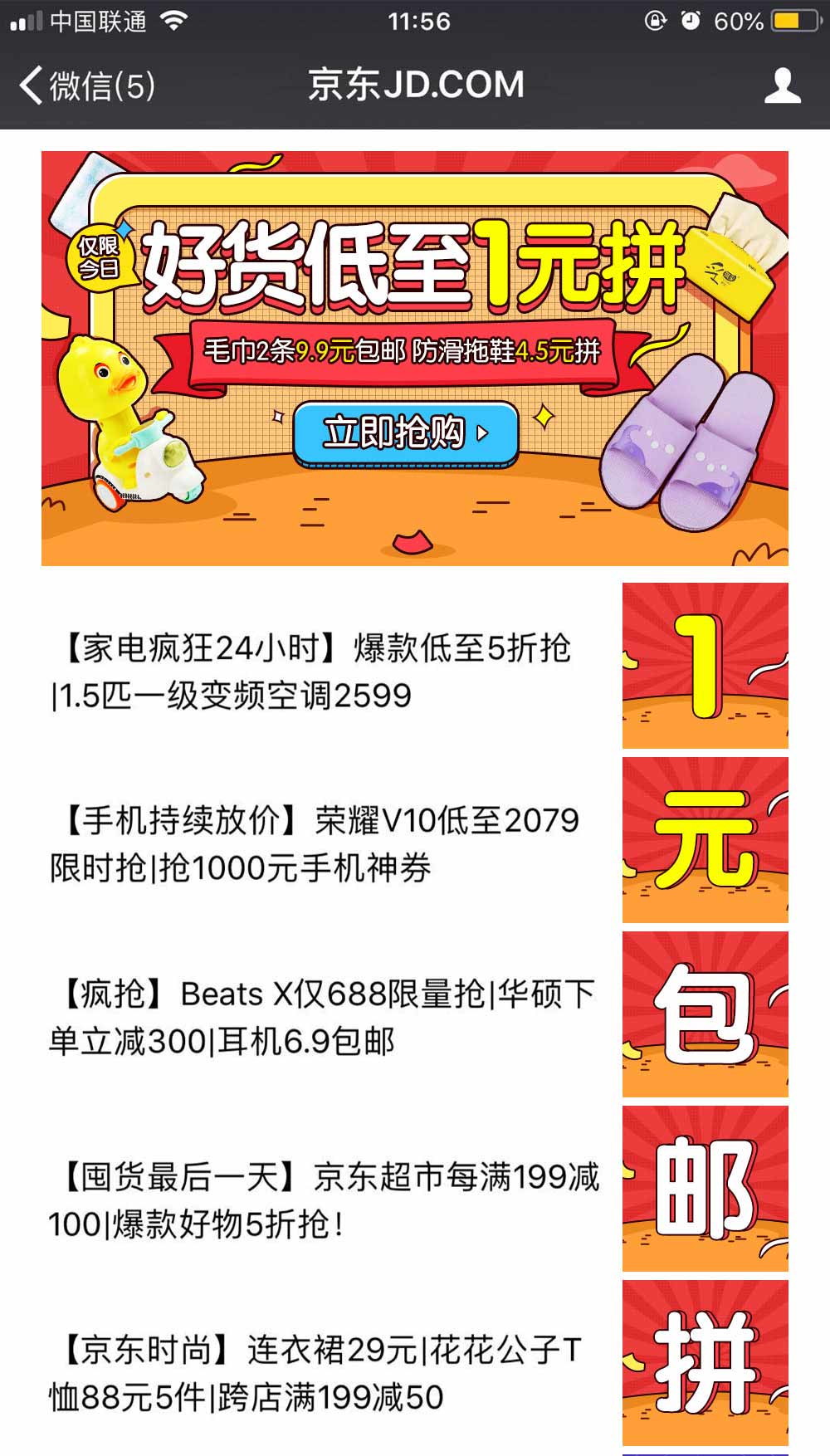
Task: Open the 家电疯狂24小时 article
Action: click(x=324, y=671)
